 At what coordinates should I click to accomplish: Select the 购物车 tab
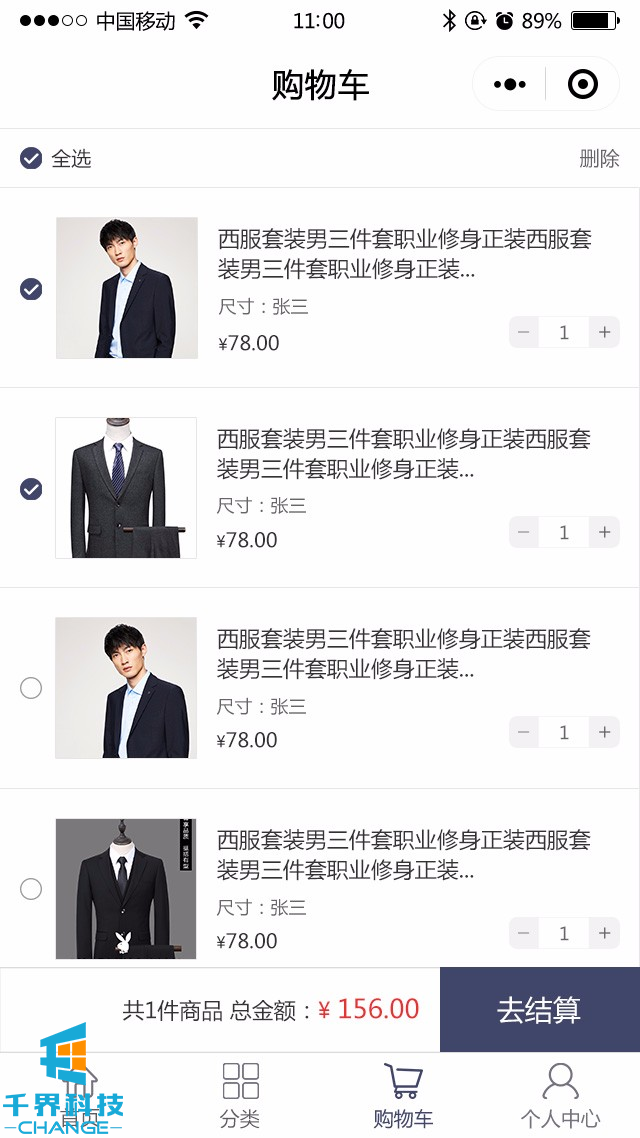click(403, 1095)
